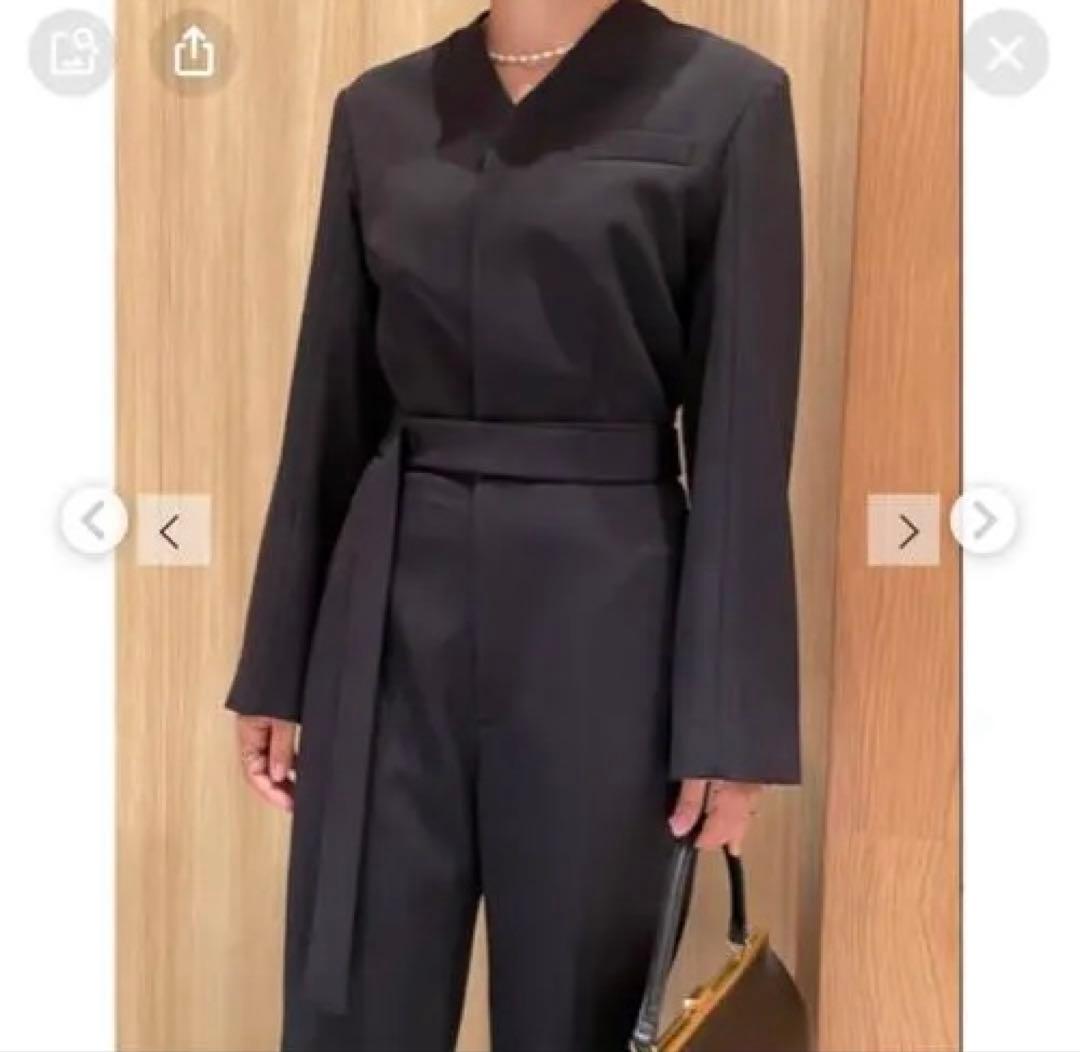The height and width of the screenshot is (1052, 1080).
Task: Go to the previous photo using the round arrow
Action: click(94, 521)
